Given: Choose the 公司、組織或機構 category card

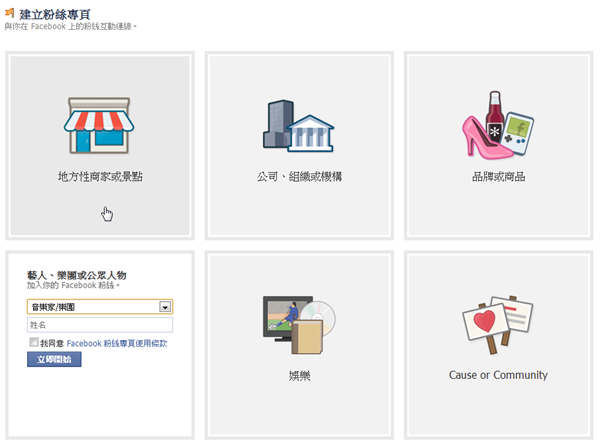Looking at the screenshot, I should [x=298, y=145].
